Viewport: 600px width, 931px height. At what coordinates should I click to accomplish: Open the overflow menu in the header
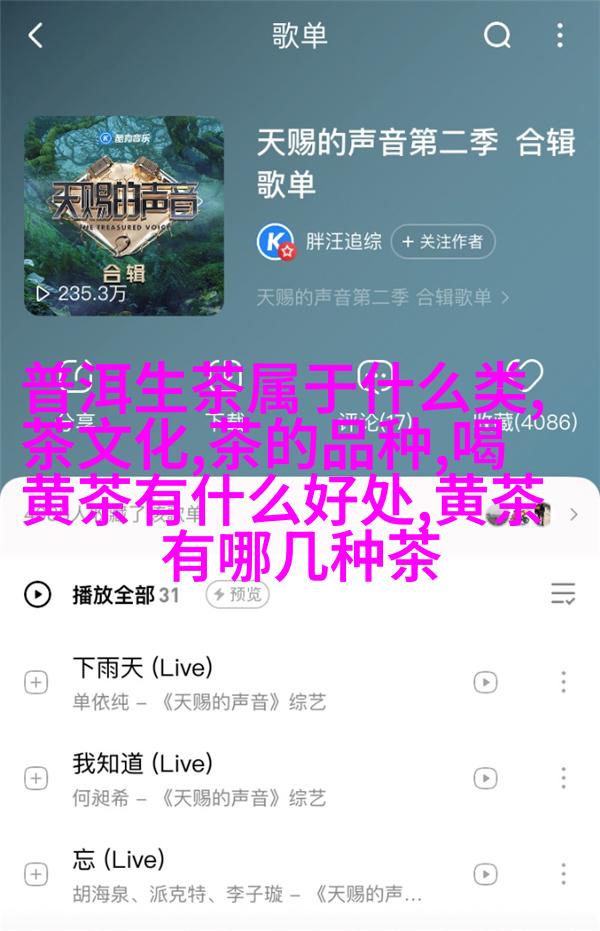click(563, 38)
